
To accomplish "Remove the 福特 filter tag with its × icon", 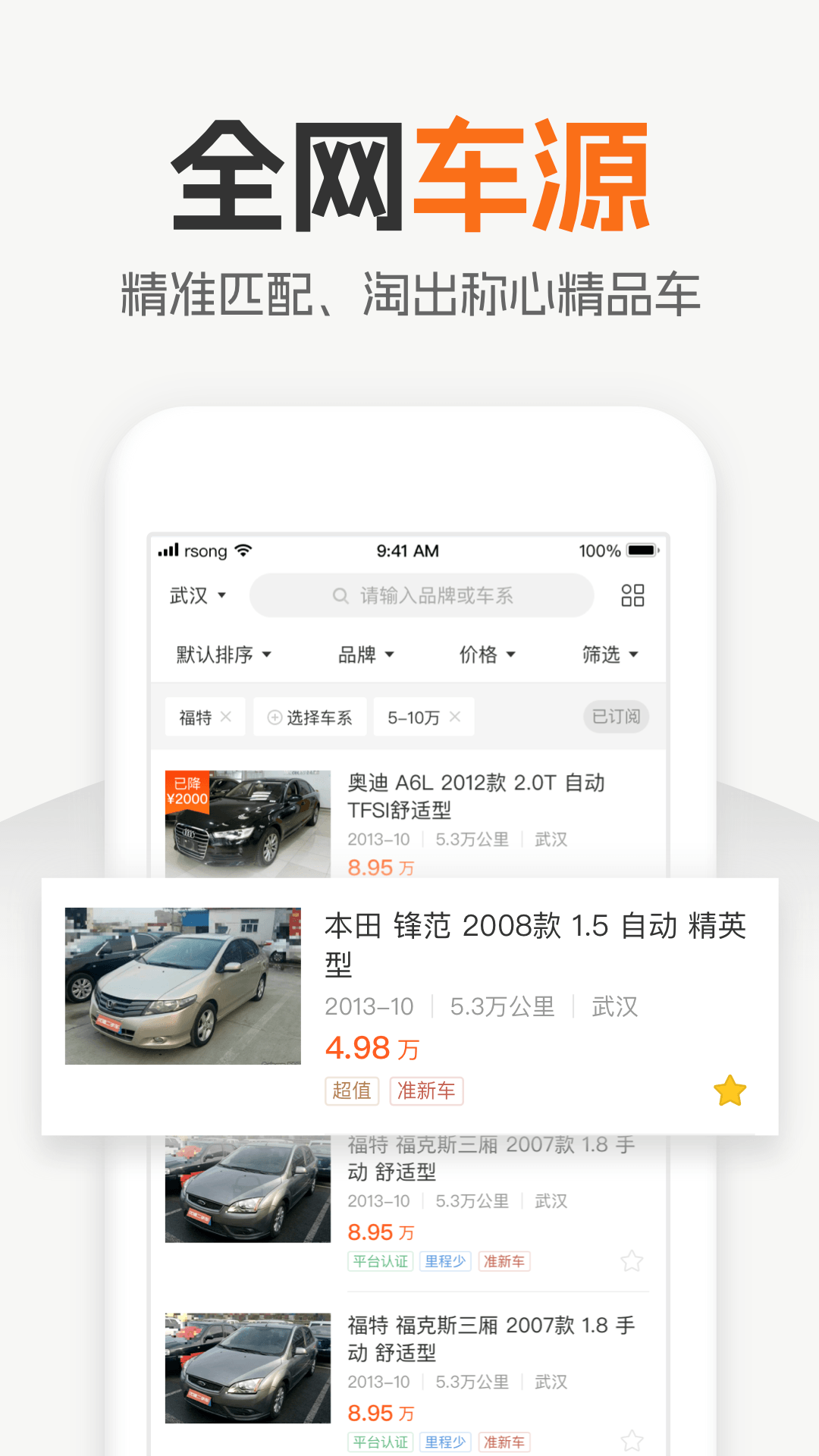I will (x=226, y=716).
